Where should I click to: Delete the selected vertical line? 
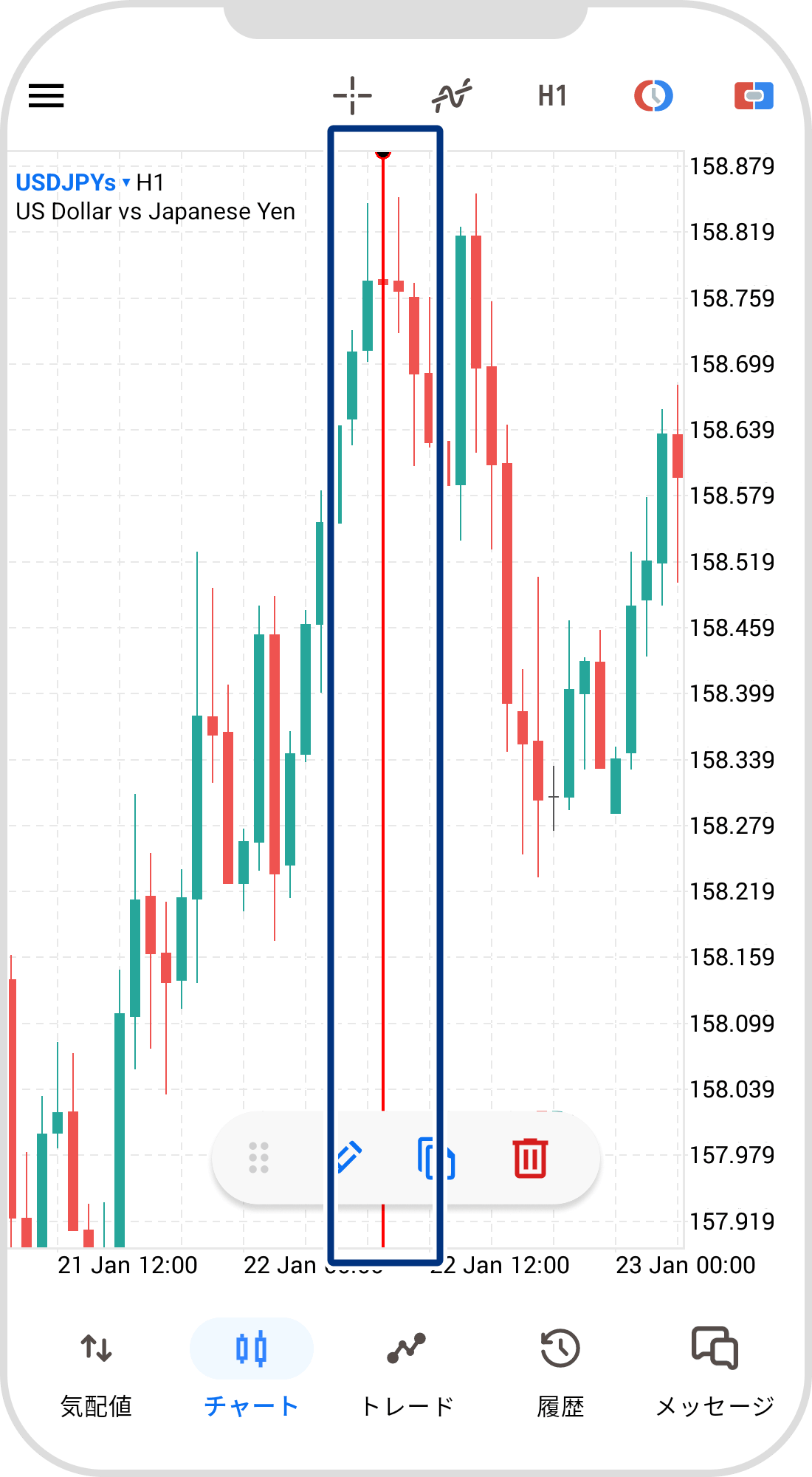pos(530,1157)
